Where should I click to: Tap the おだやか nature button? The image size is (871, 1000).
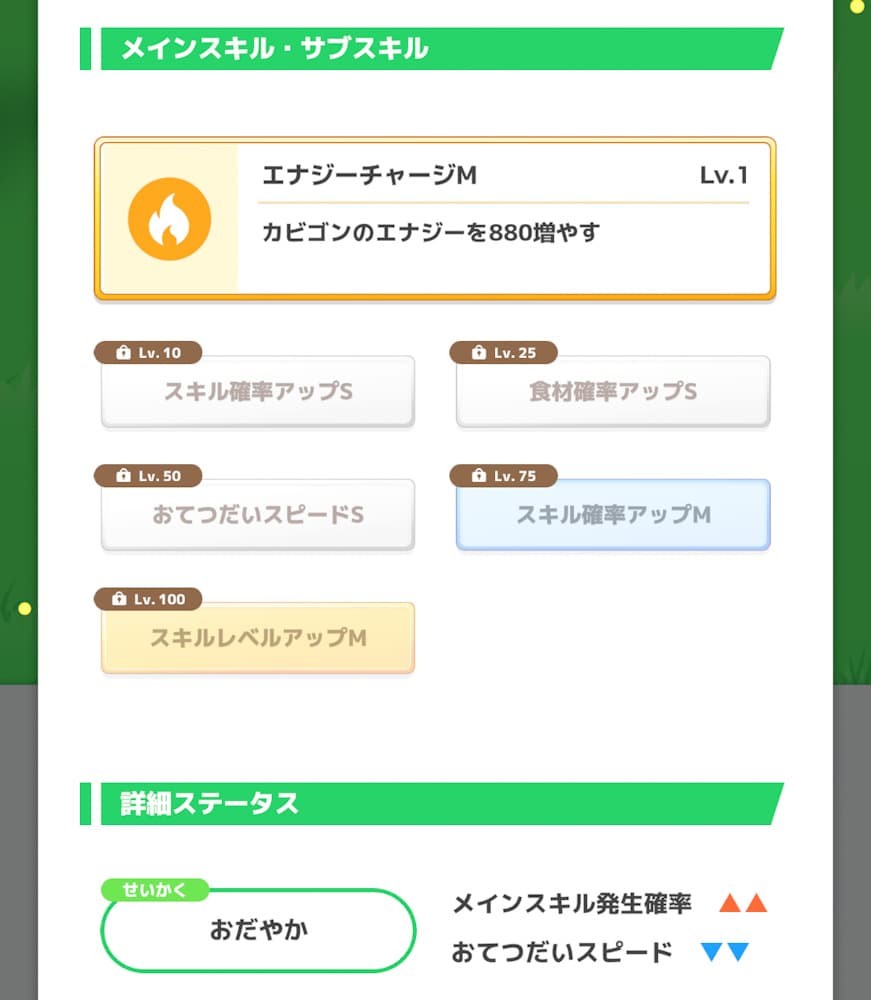pyautogui.click(x=258, y=930)
